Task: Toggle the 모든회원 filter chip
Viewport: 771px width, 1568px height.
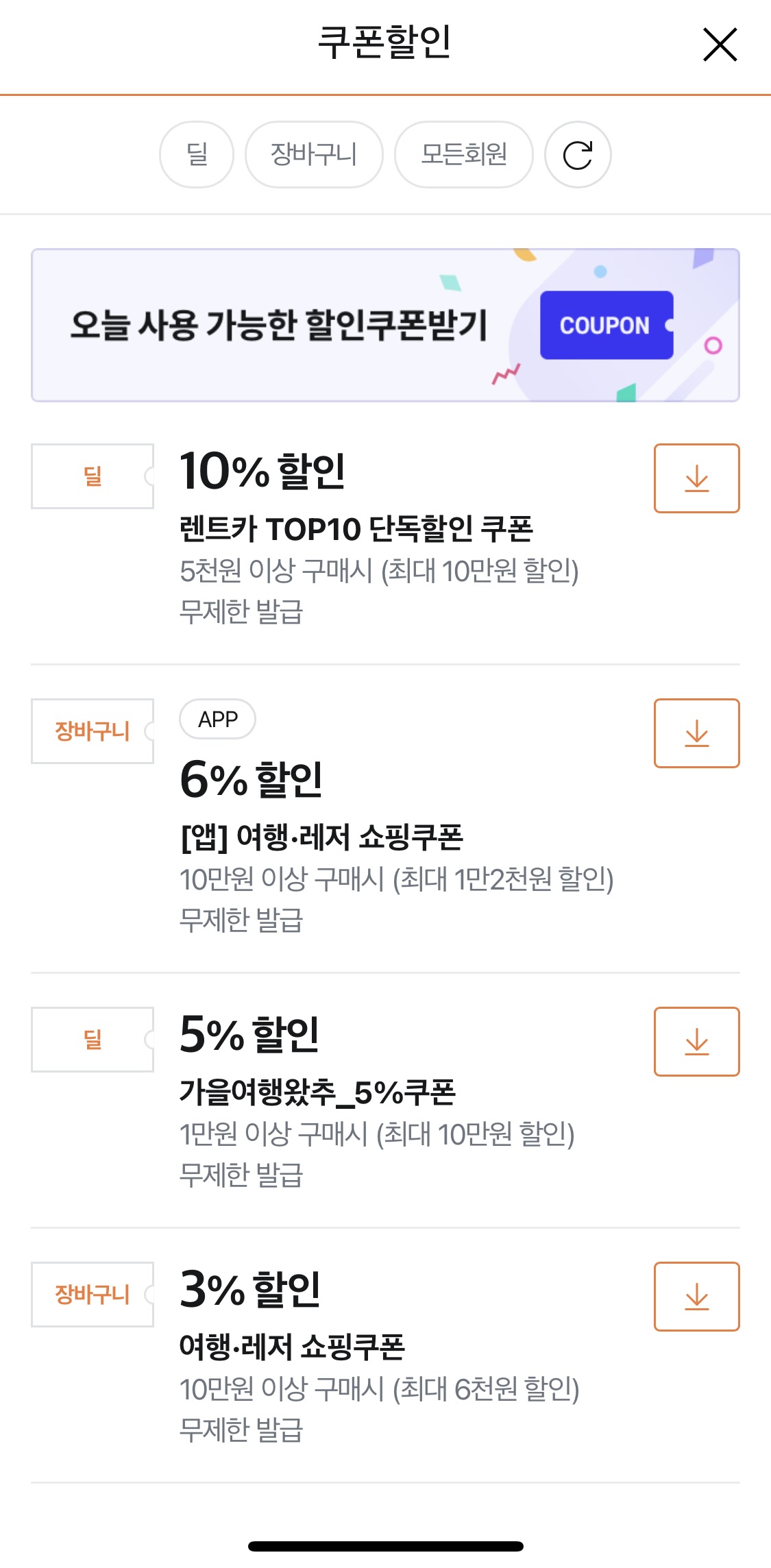Action: 463,154
